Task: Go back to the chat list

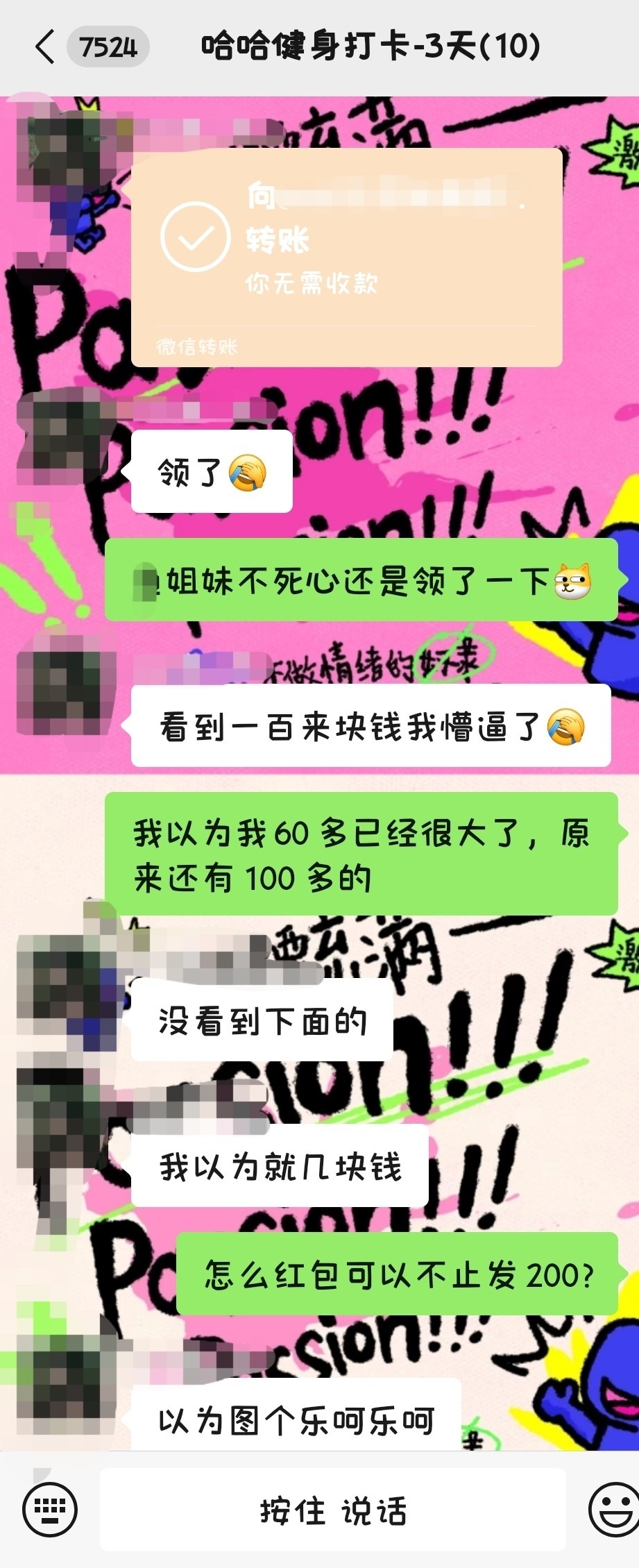Action: [x=45, y=47]
